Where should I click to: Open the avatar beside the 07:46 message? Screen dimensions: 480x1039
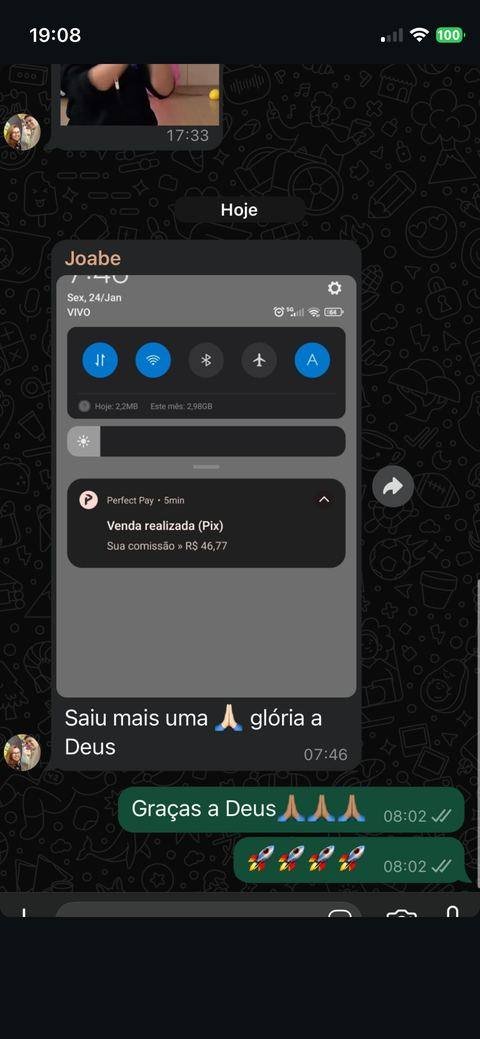click(x=23, y=752)
